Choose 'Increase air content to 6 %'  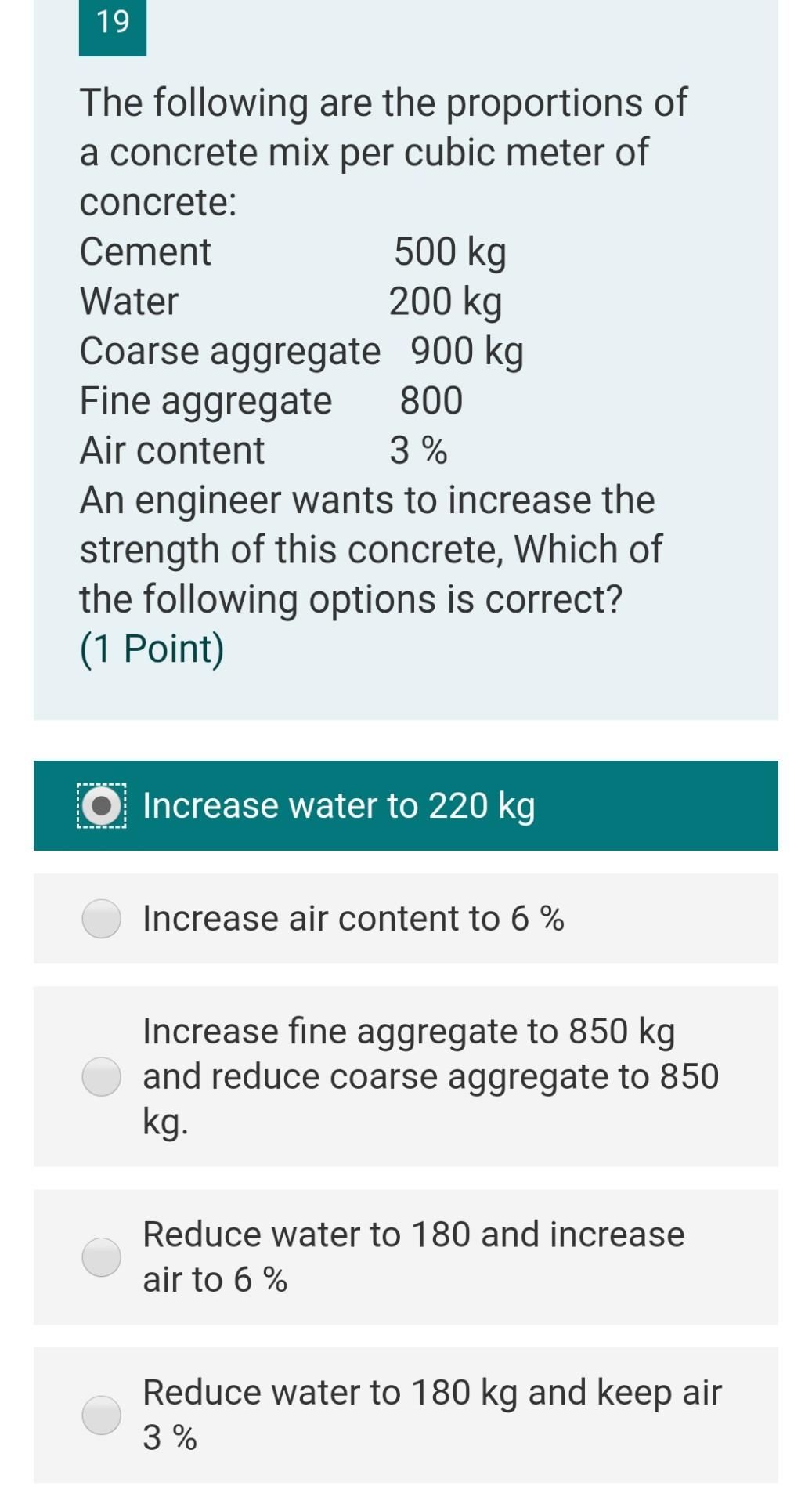(102, 919)
